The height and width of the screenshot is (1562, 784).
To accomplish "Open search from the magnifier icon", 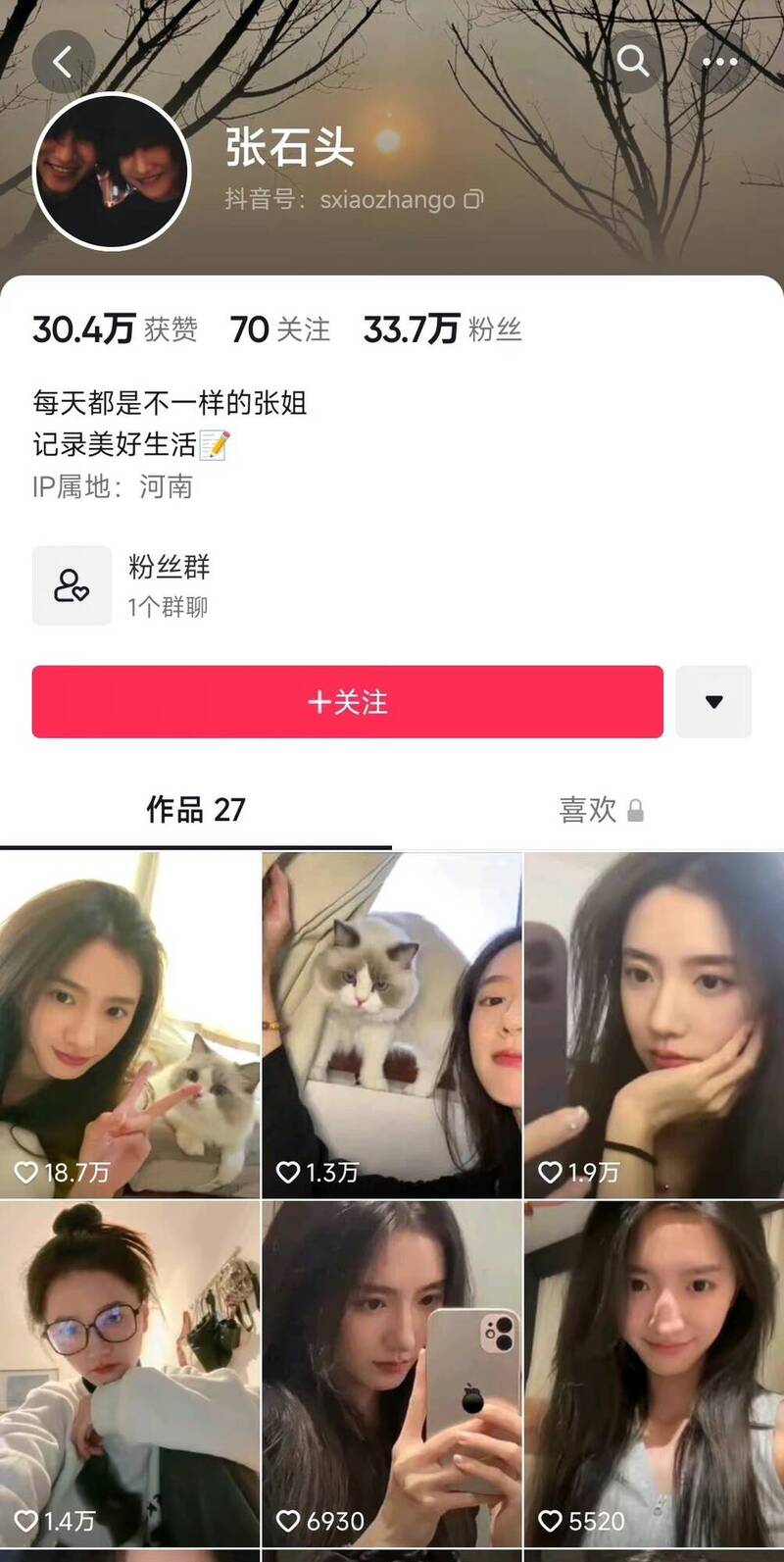I will (633, 62).
